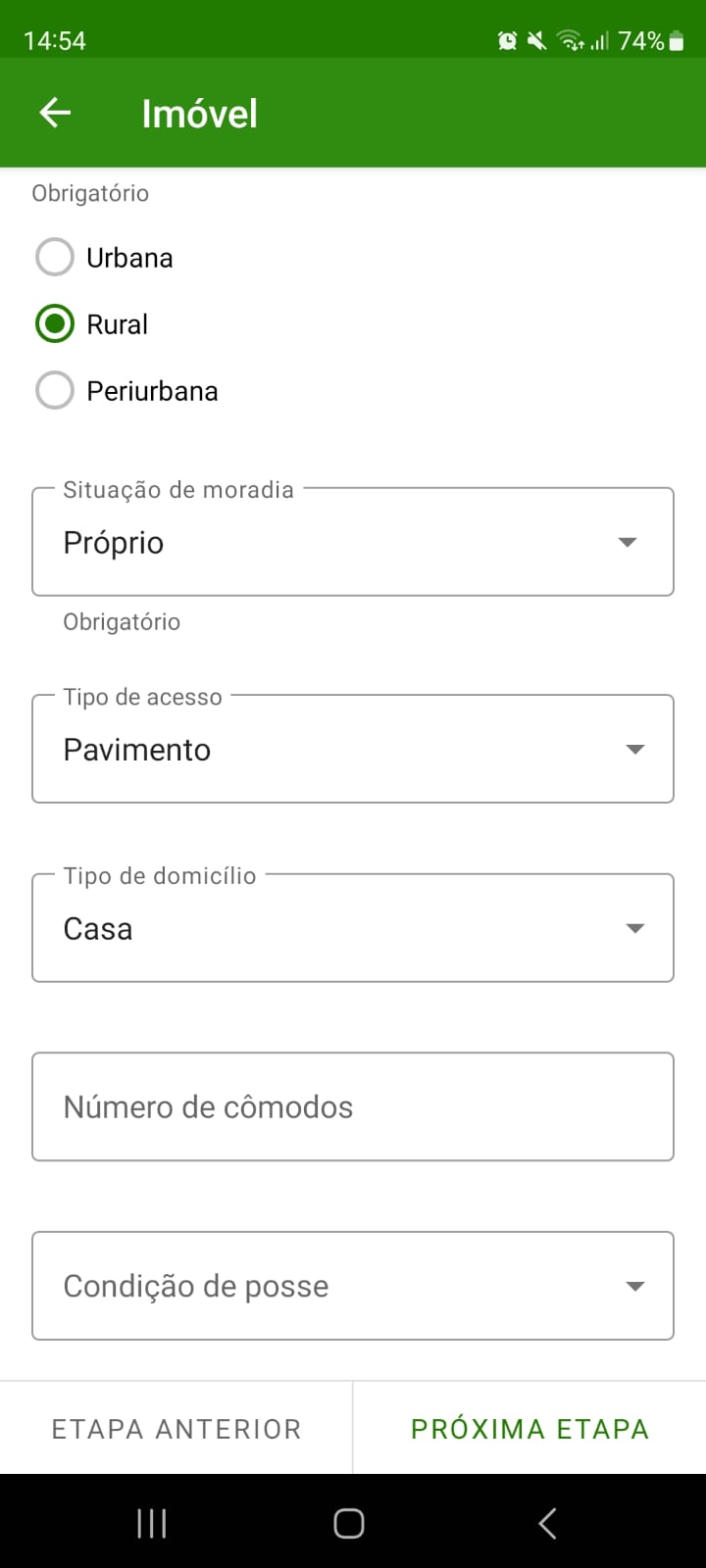Tap the system home button
This screenshot has width=706, height=1568.
pyautogui.click(x=349, y=1523)
